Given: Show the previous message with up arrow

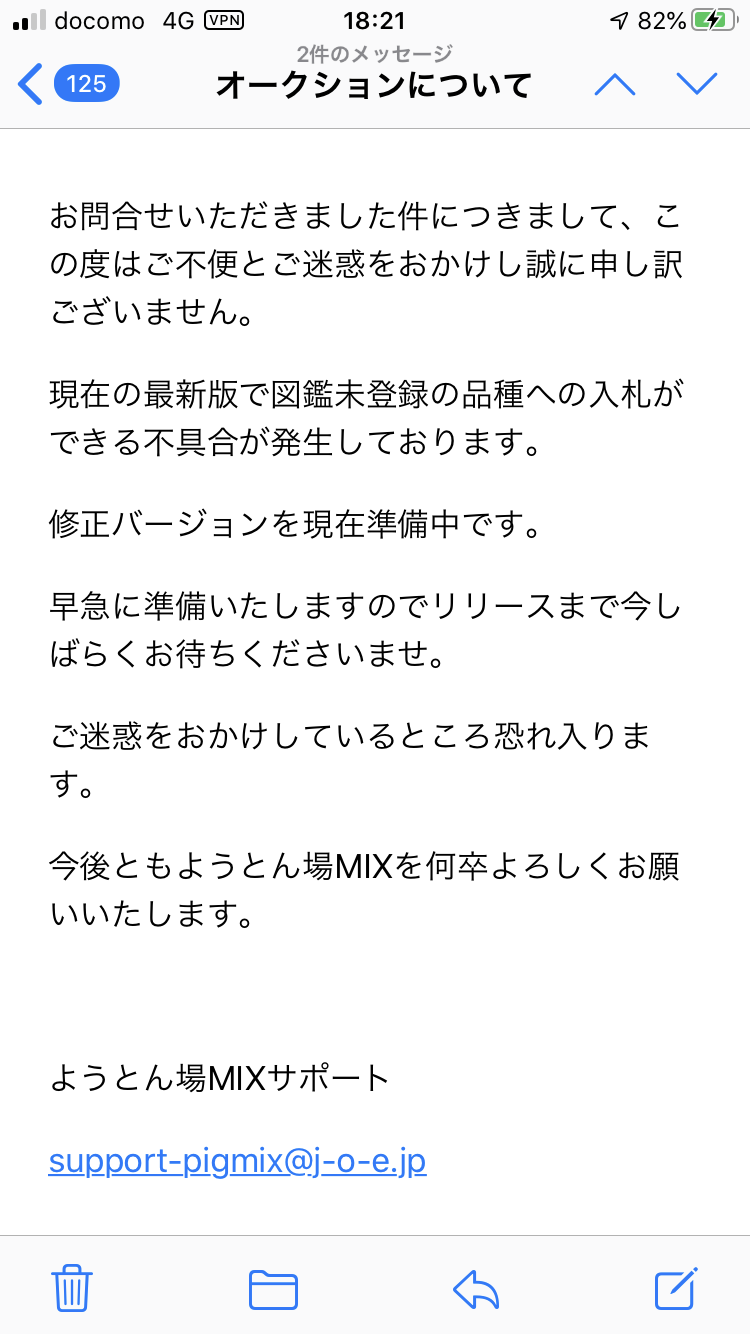Looking at the screenshot, I should click(x=614, y=85).
